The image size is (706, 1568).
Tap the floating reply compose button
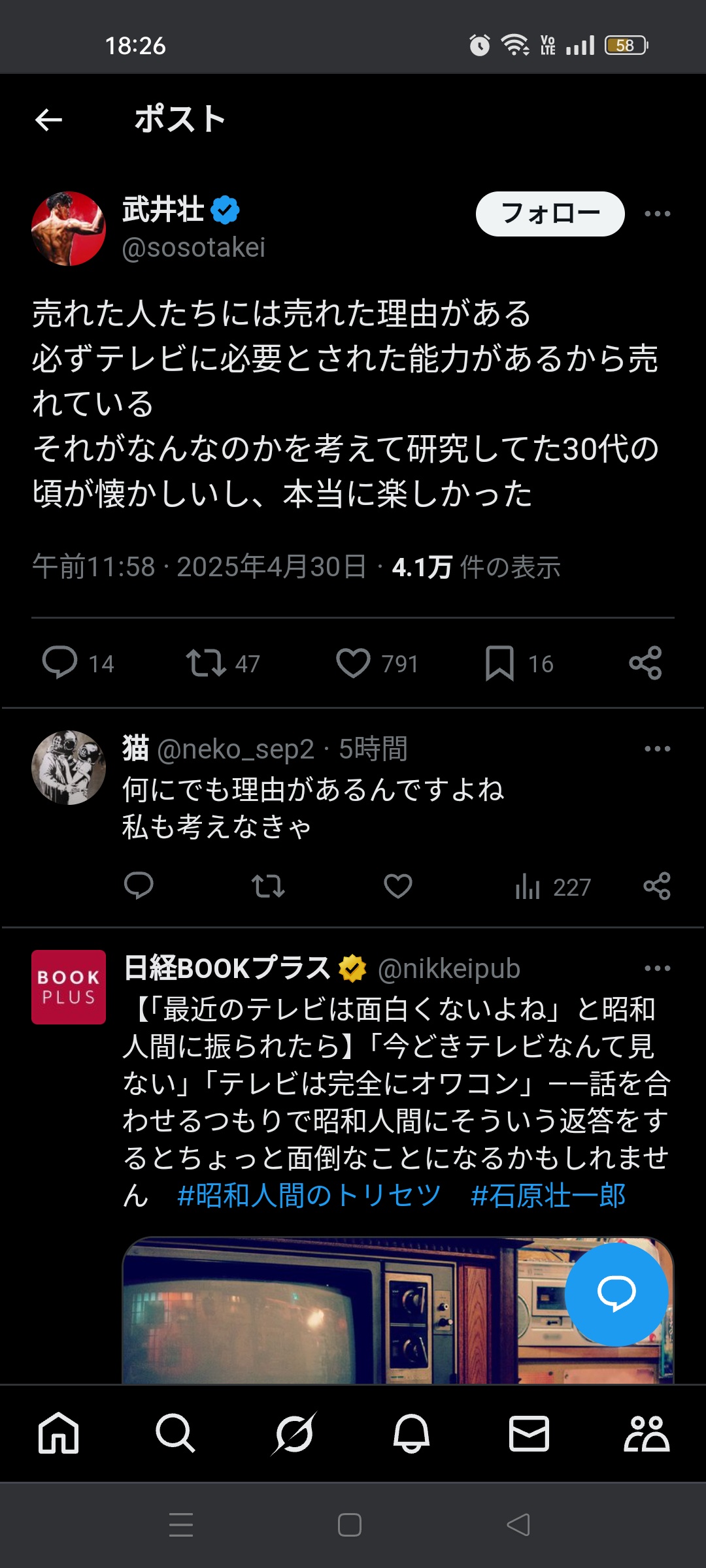click(616, 1294)
